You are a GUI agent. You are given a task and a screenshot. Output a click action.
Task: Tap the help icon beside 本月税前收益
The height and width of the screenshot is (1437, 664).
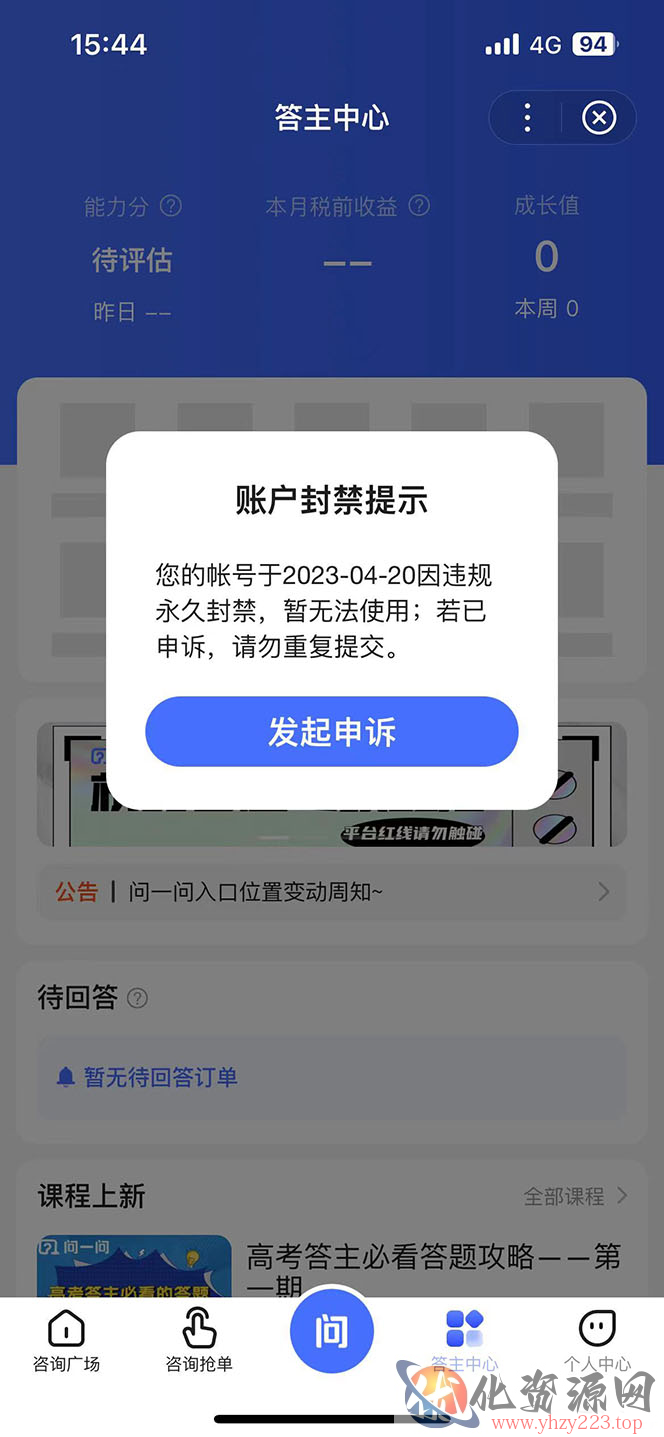pos(420,206)
